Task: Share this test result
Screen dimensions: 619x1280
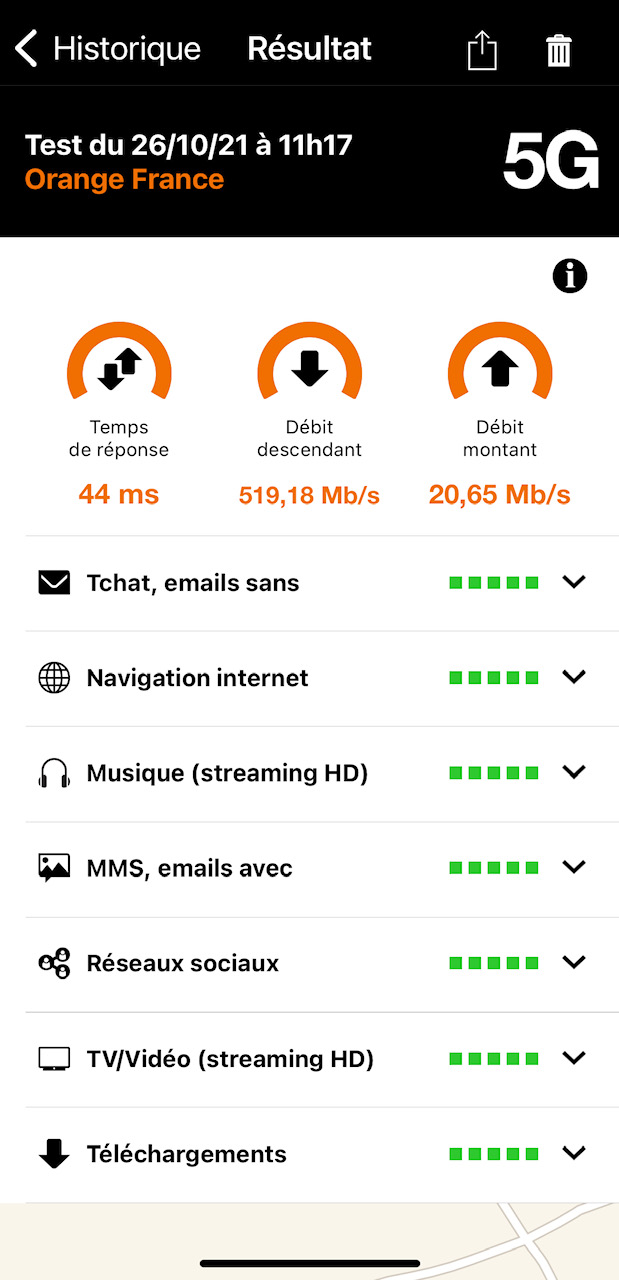Action: point(482,50)
